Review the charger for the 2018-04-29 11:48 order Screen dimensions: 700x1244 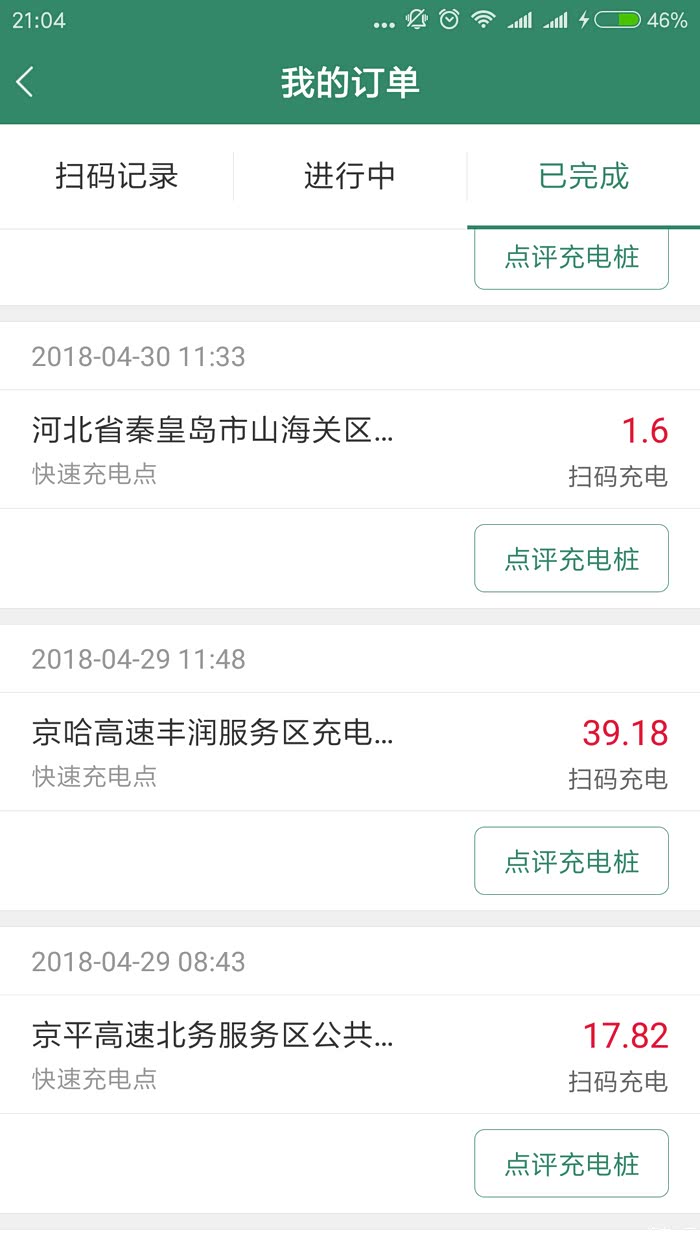(x=571, y=861)
